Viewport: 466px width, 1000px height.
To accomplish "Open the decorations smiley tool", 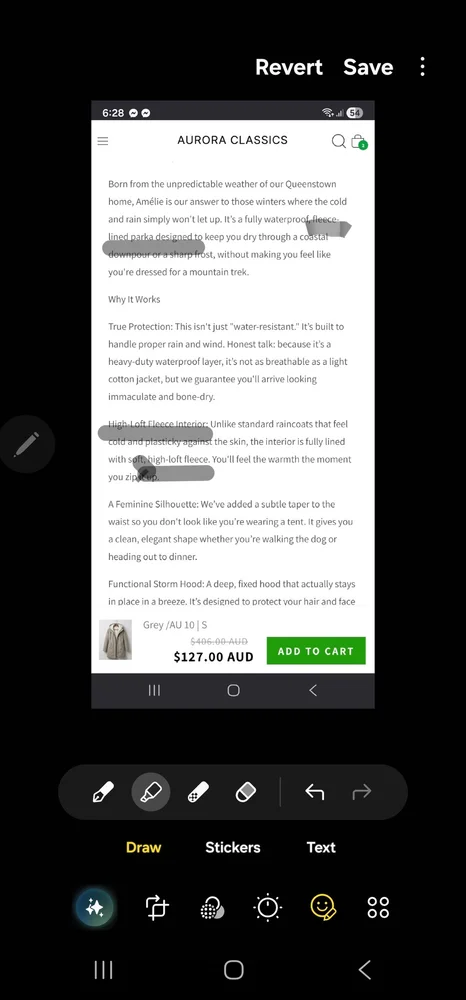I will click(323, 907).
